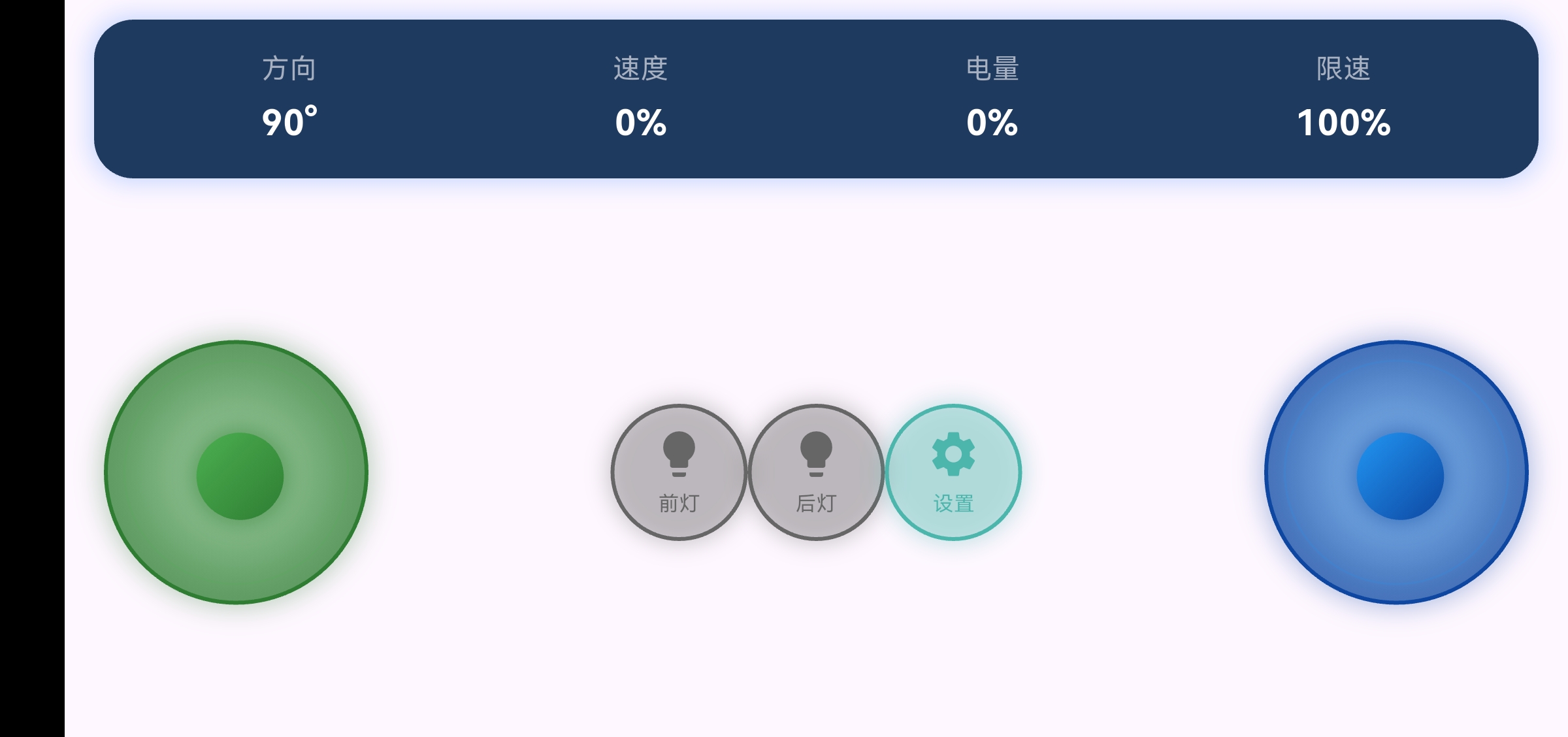Toggle the 后灯 rear light button
Screen dimensions: 1568x737
click(x=816, y=472)
